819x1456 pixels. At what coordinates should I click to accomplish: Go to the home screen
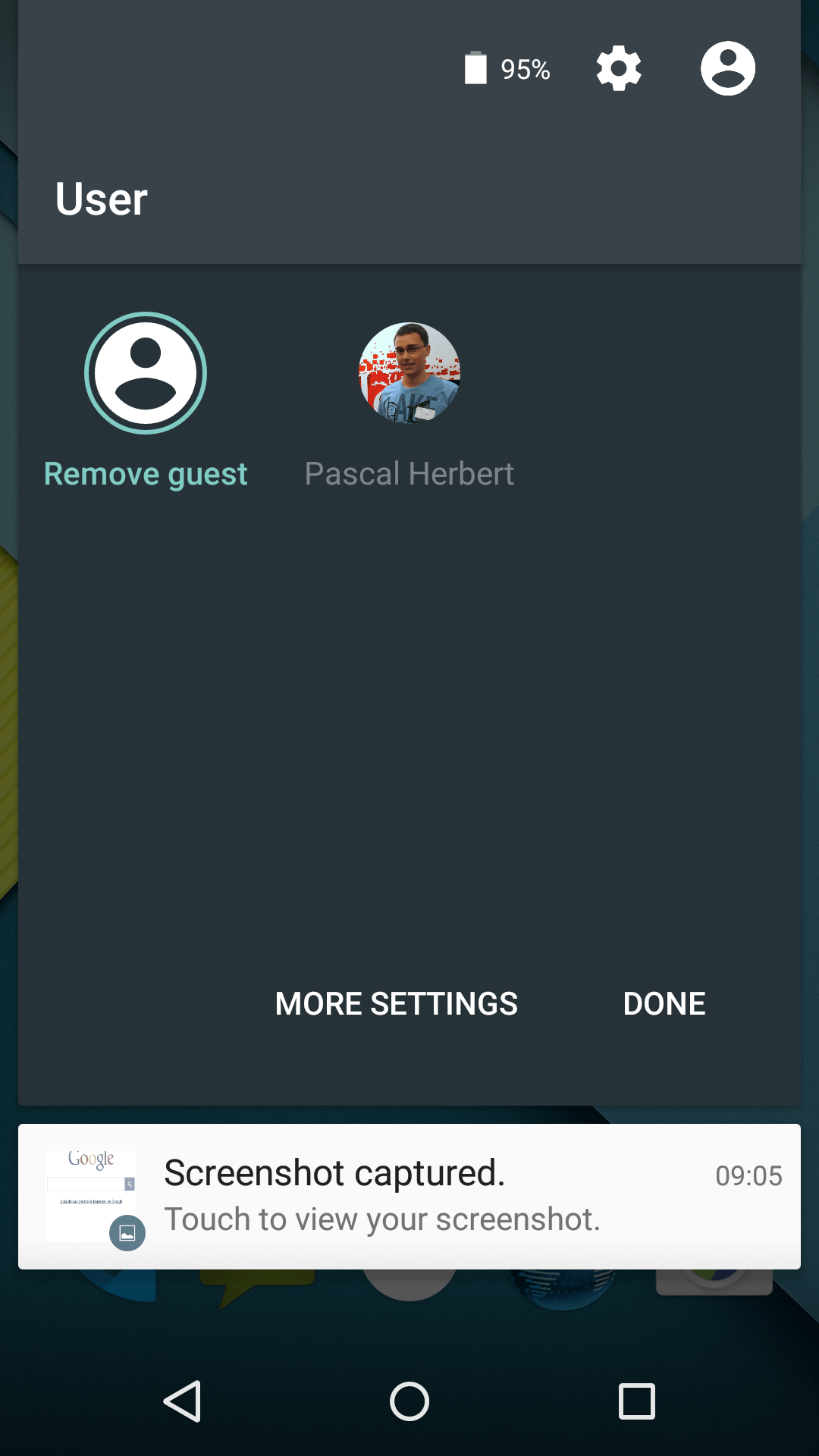click(x=409, y=1401)
